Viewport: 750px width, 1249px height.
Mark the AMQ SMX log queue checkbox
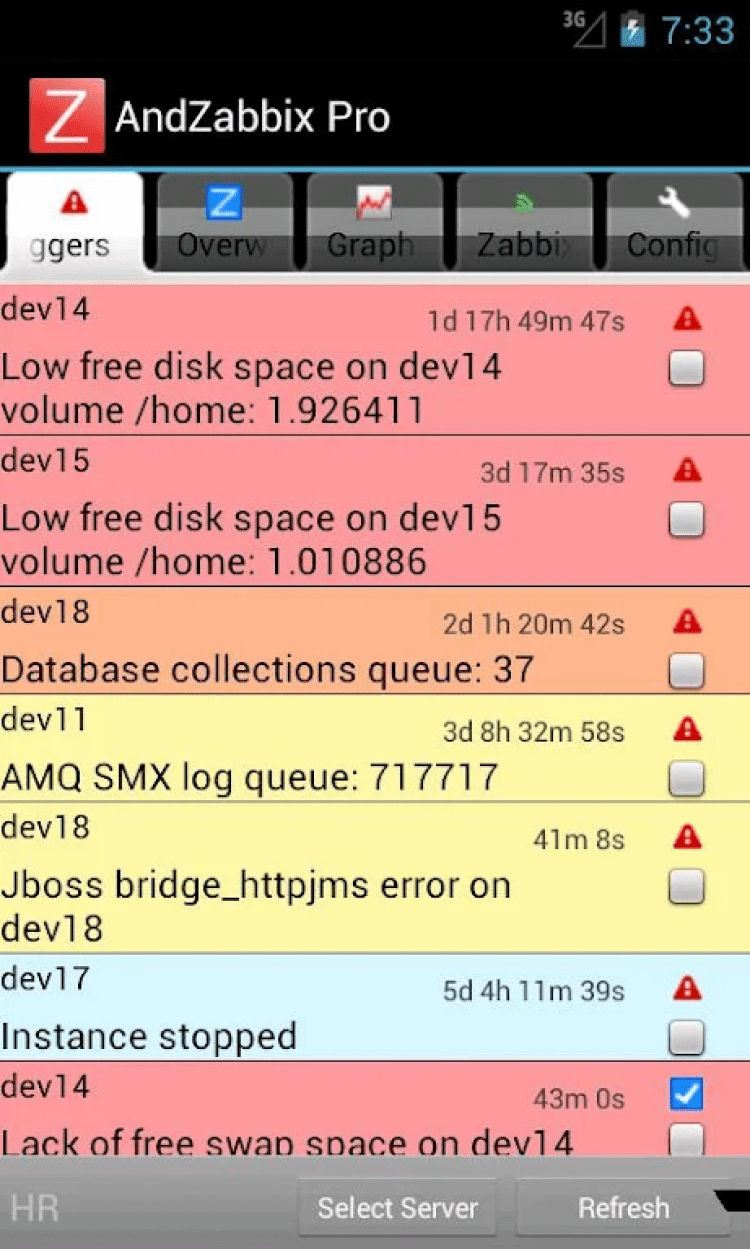[x=686, y=779]
